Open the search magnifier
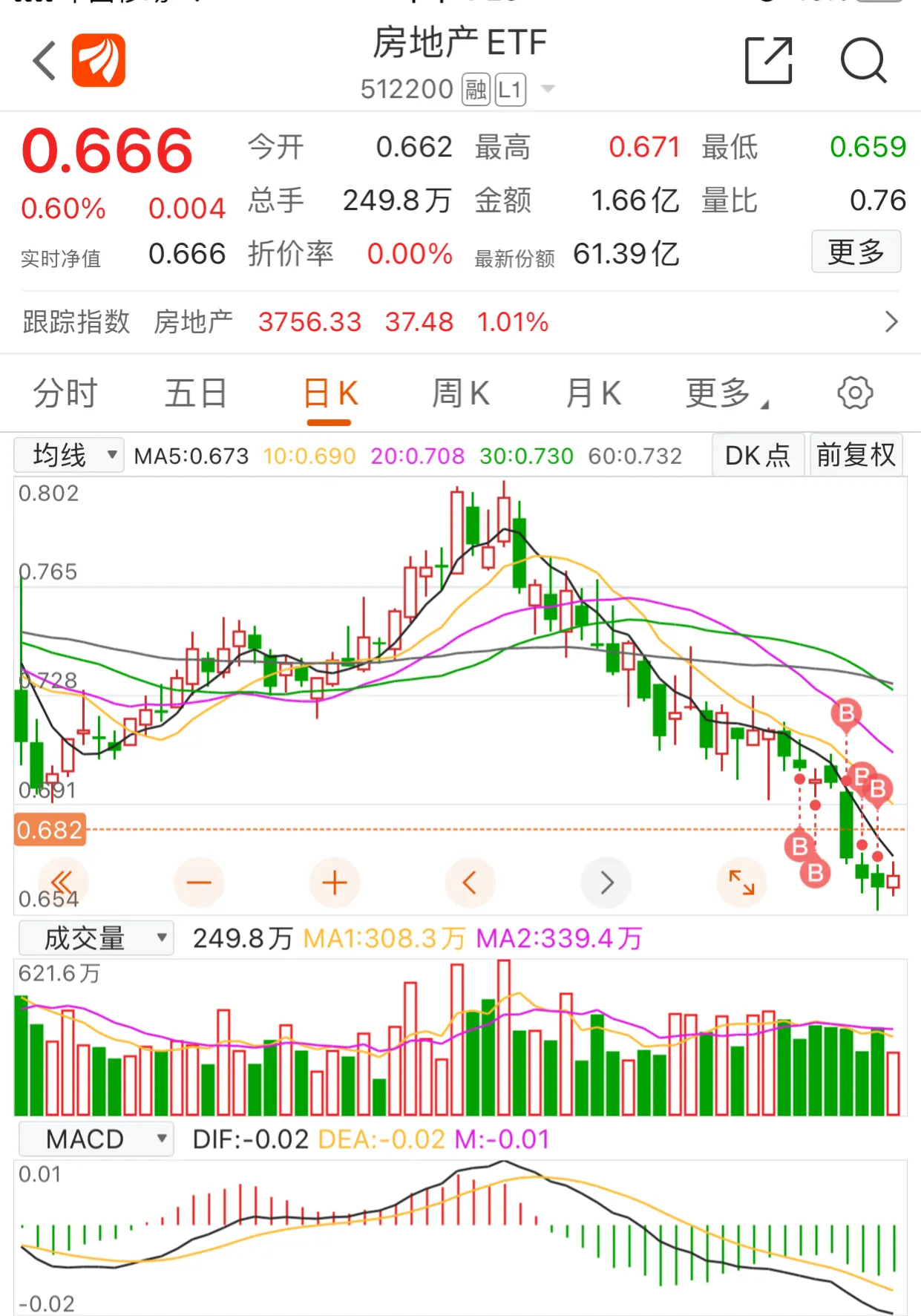 [863, 61]
